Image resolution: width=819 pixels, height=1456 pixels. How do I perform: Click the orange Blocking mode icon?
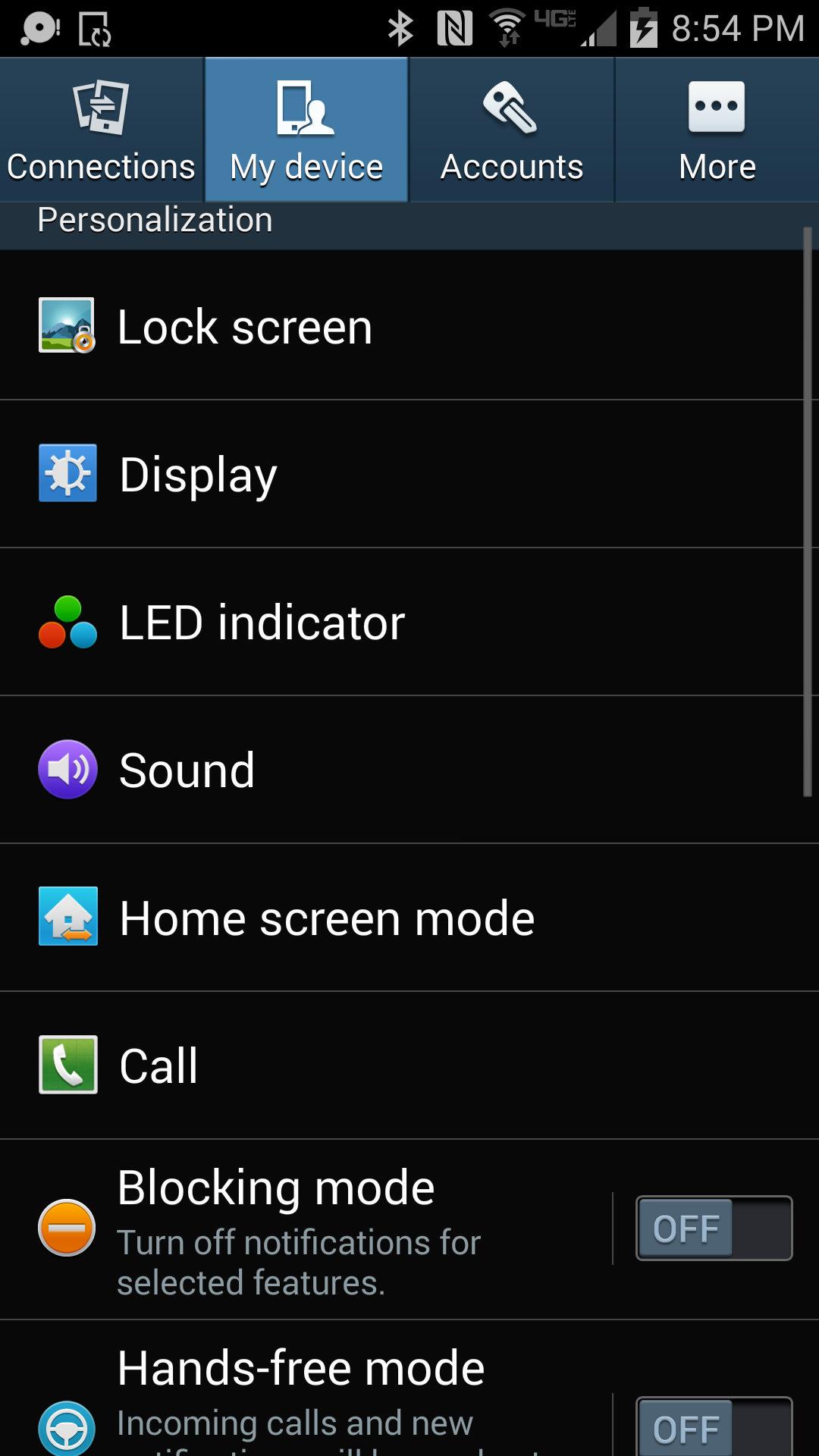(67, 1228)
